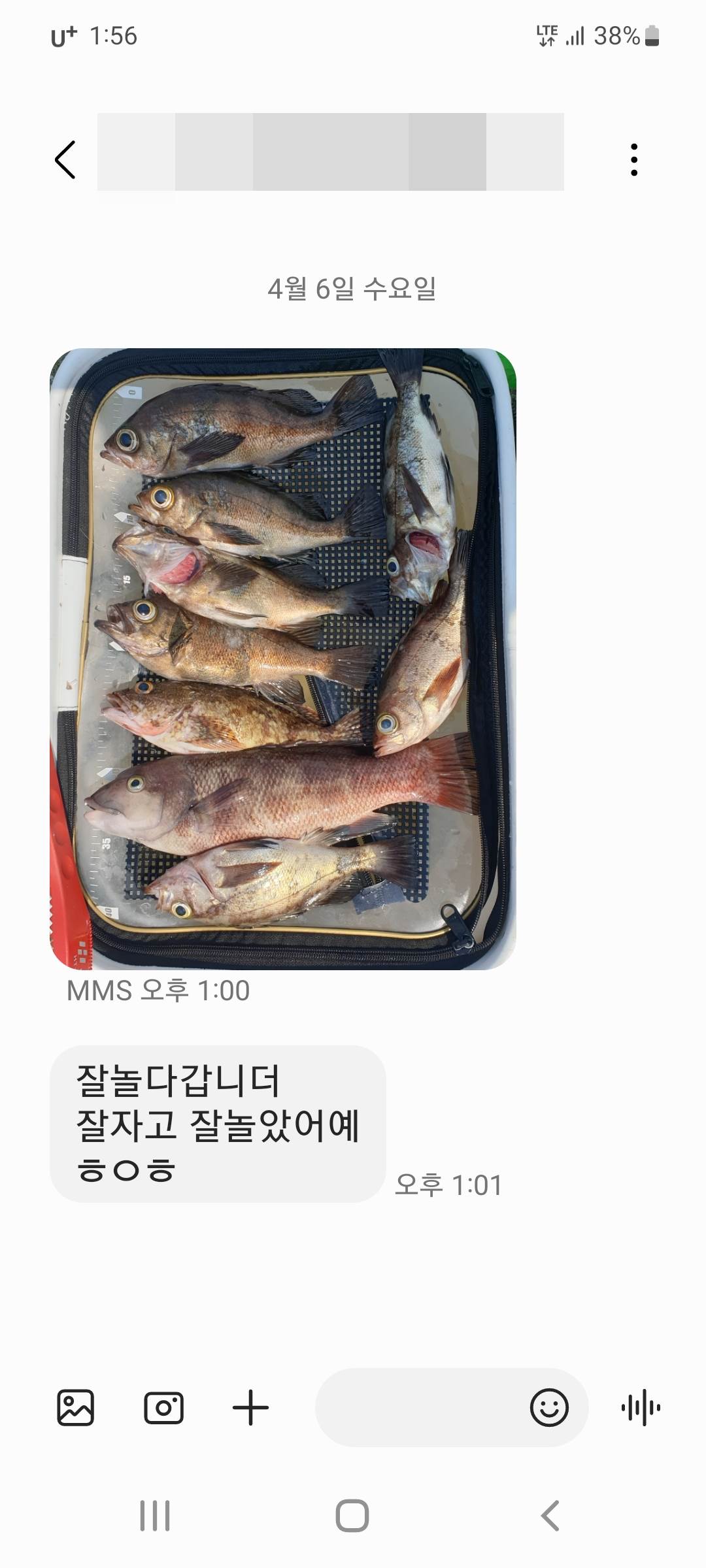Tap the system home button
This screenshot has width=706, height=1568.
pos(352,1516)
